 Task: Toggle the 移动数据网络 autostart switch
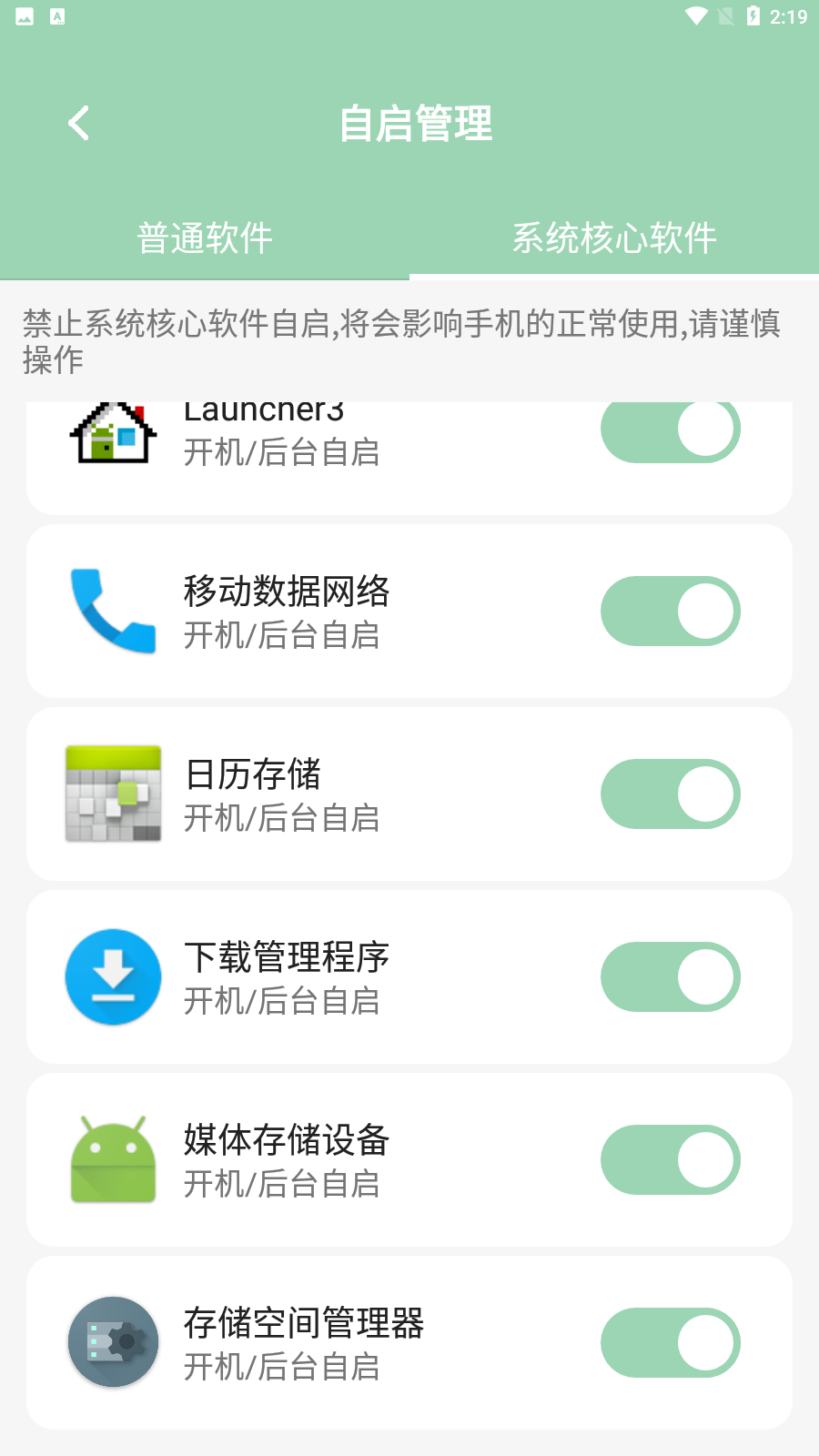click(670, 611)
